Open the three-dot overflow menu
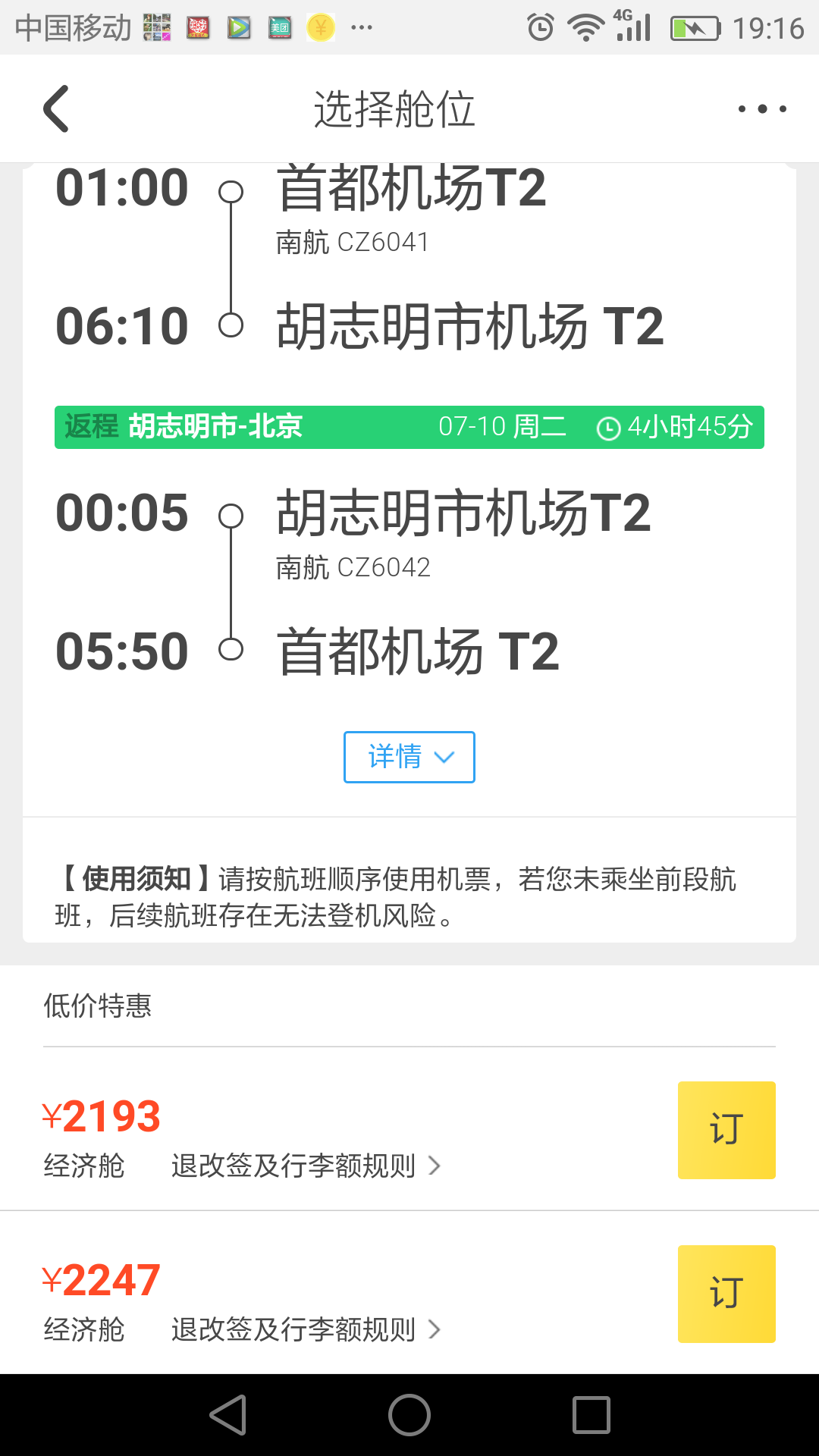The height and width of the screenshot is (1456, 819). coord(762,109)
